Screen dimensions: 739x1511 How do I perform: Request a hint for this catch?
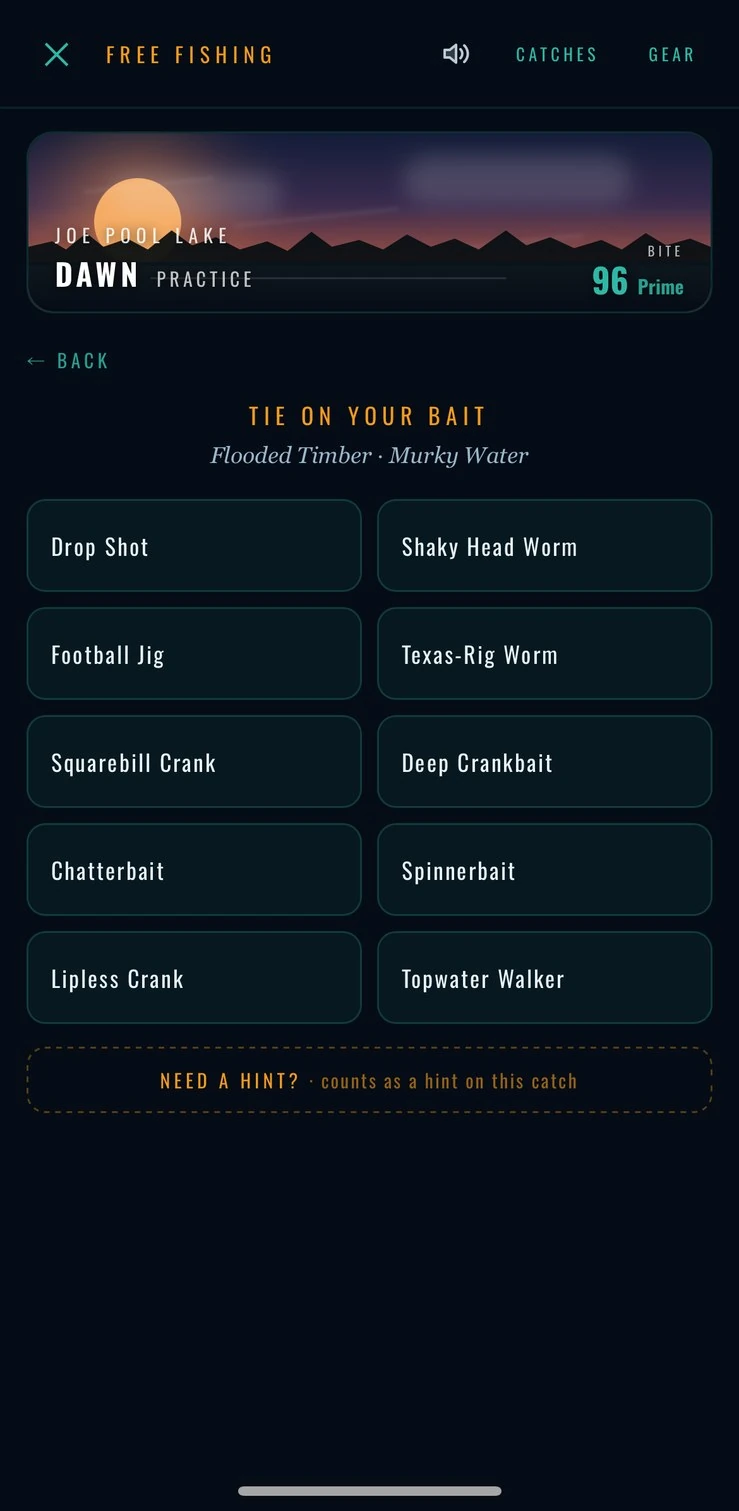tap(369, 1080)
